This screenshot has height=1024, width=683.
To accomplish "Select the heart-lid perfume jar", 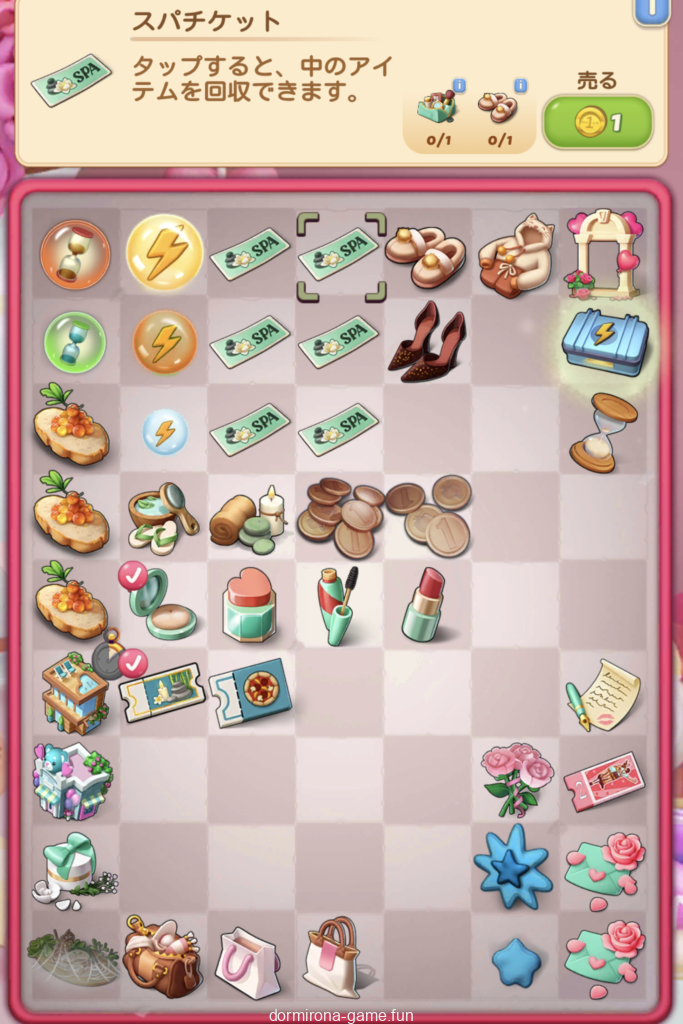I will 249,605.
